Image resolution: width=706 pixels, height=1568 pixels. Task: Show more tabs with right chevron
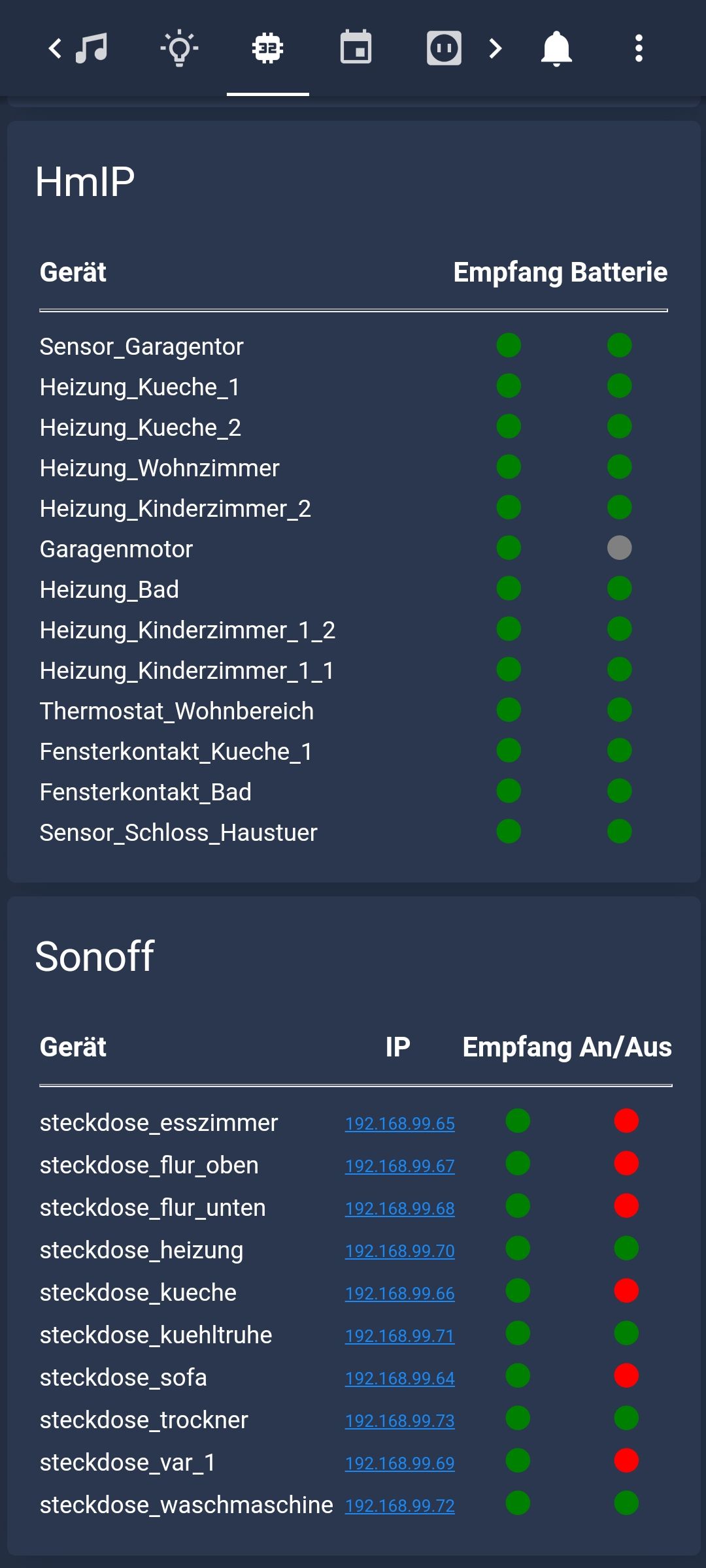tap(496, 48)
